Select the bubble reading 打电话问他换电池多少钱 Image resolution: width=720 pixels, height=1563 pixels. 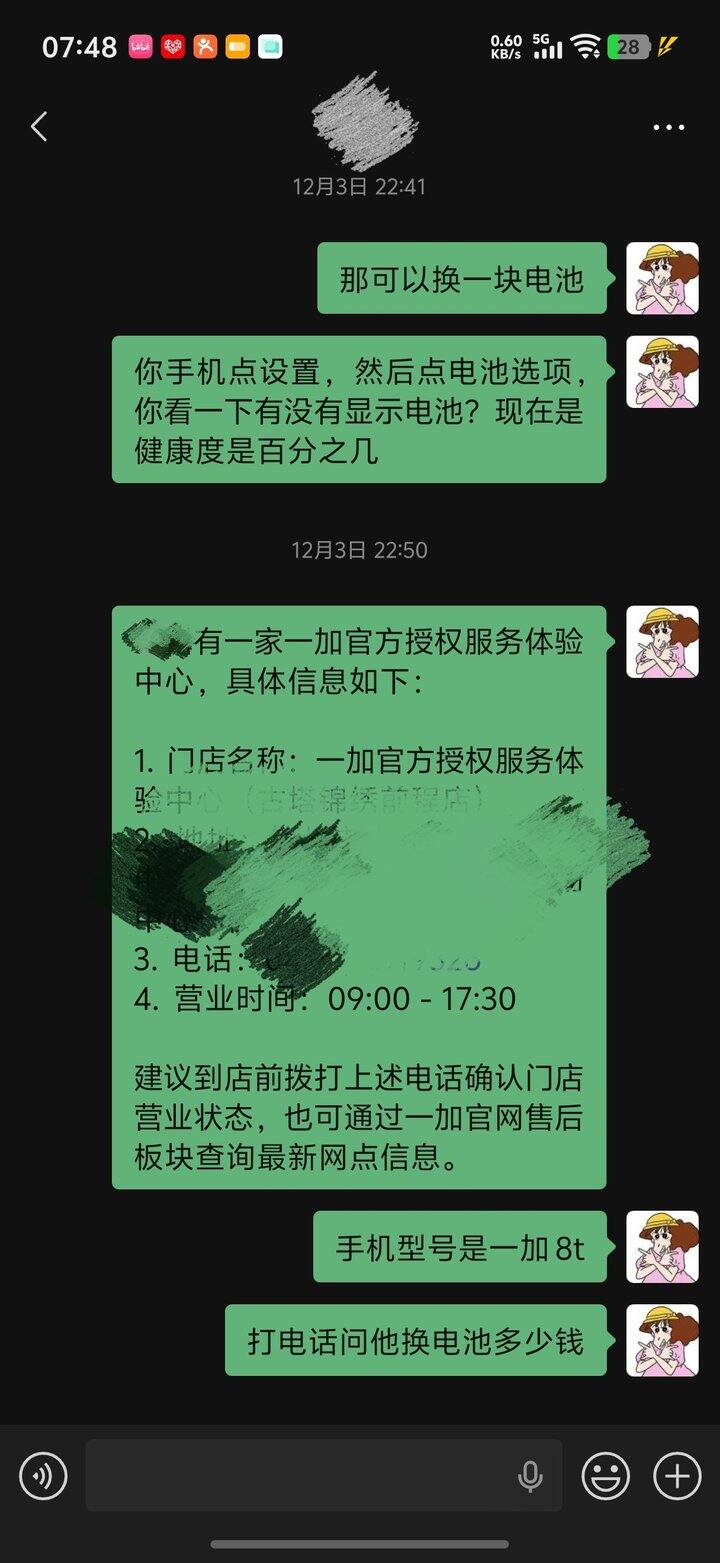(415, 1341)
